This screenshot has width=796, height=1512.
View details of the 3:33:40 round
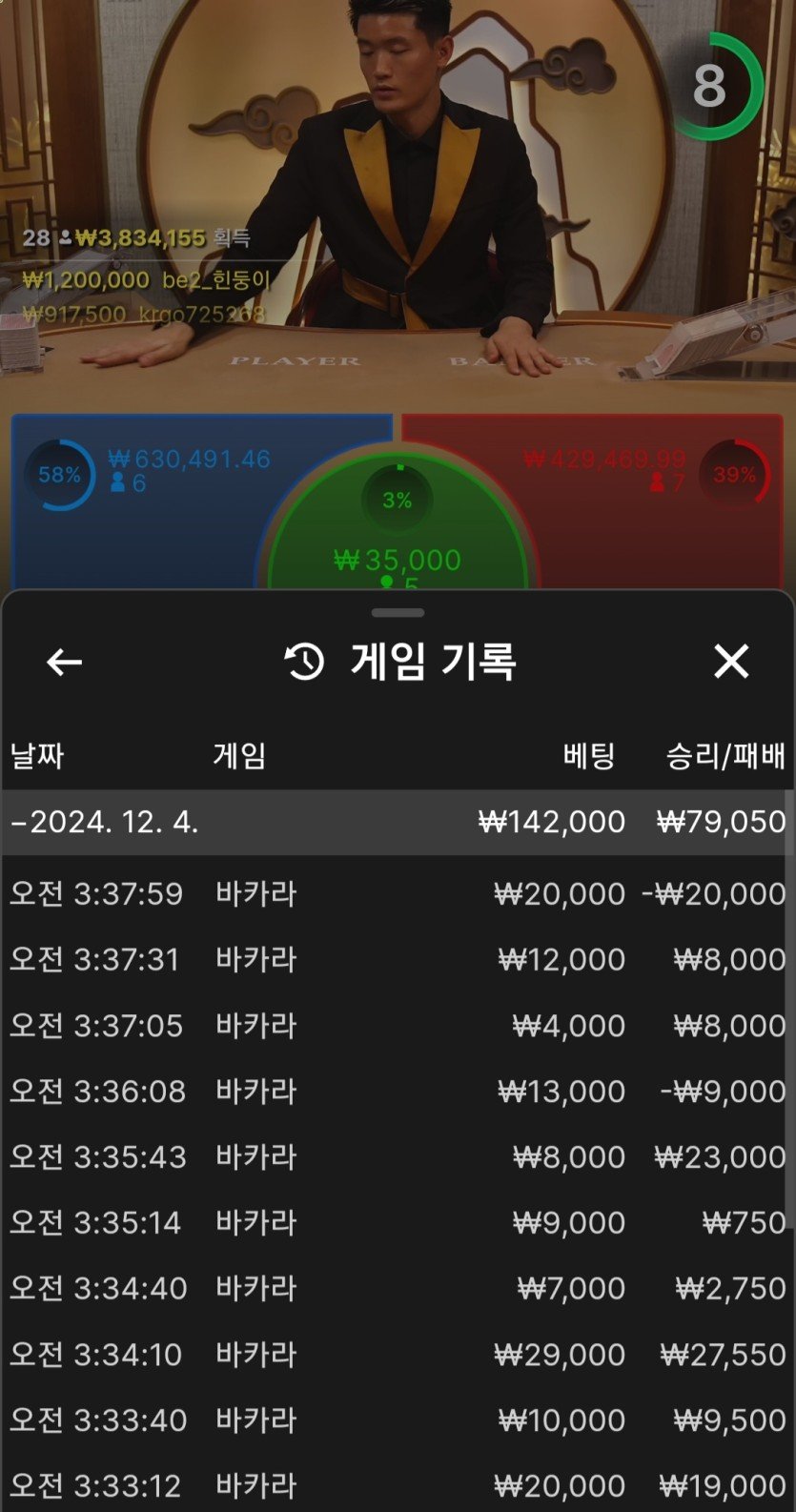click(x=397, y=1420)
